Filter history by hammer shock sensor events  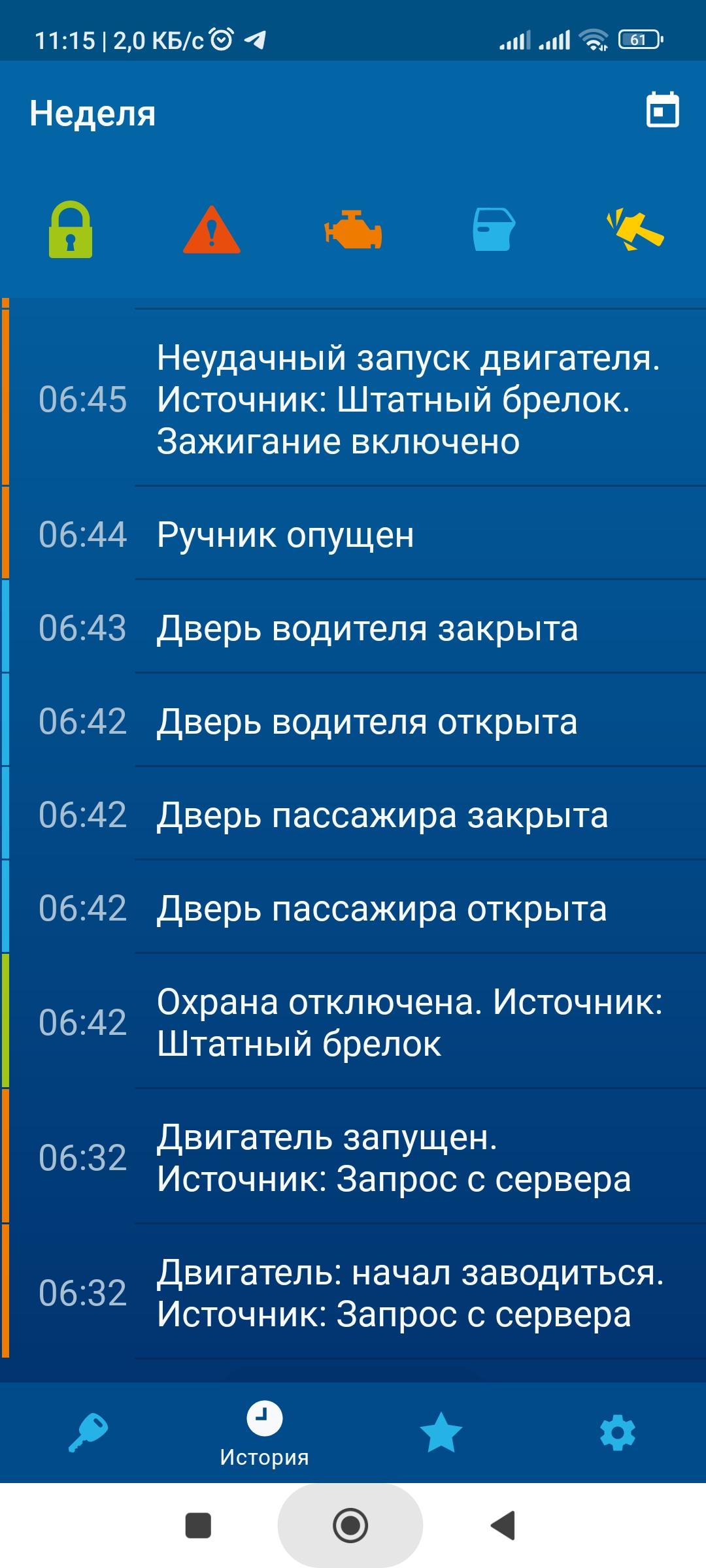(x=635, y=231)
